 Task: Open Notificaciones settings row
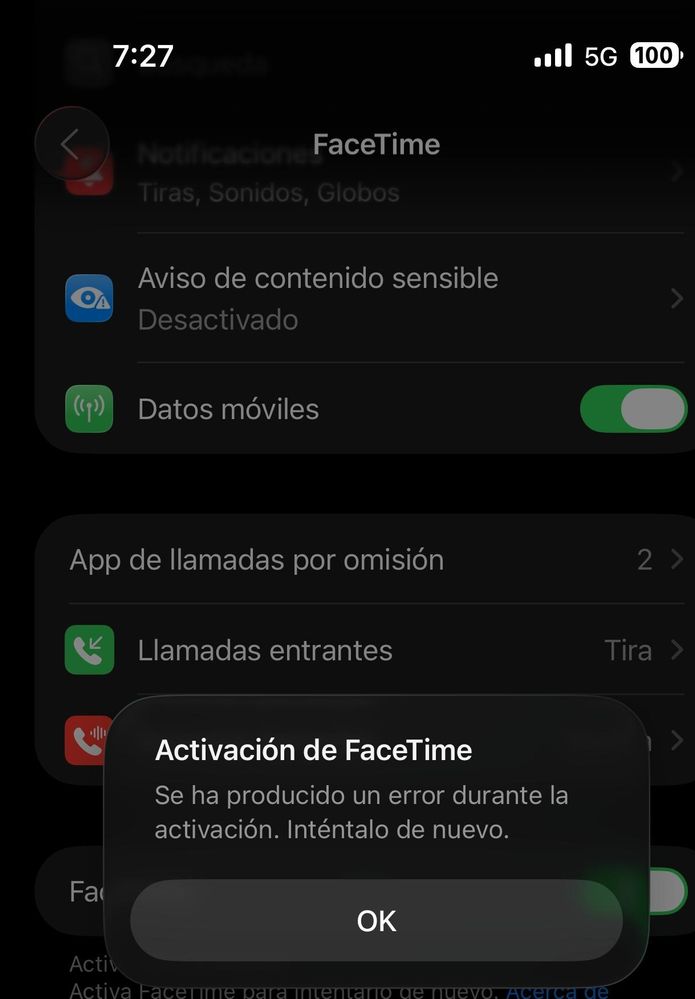coord(400,185)
